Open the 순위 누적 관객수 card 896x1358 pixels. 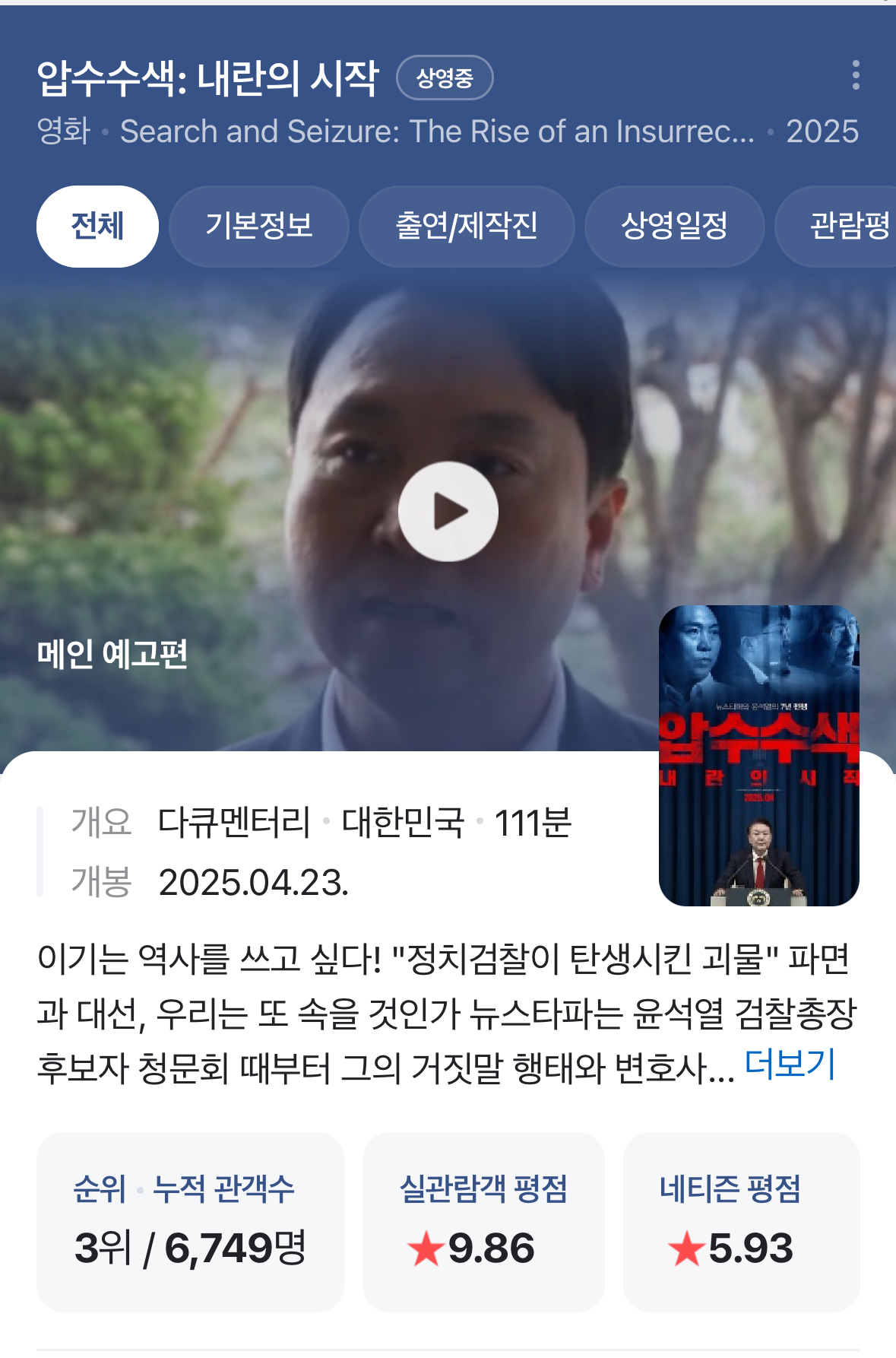tap(190, 1221)
